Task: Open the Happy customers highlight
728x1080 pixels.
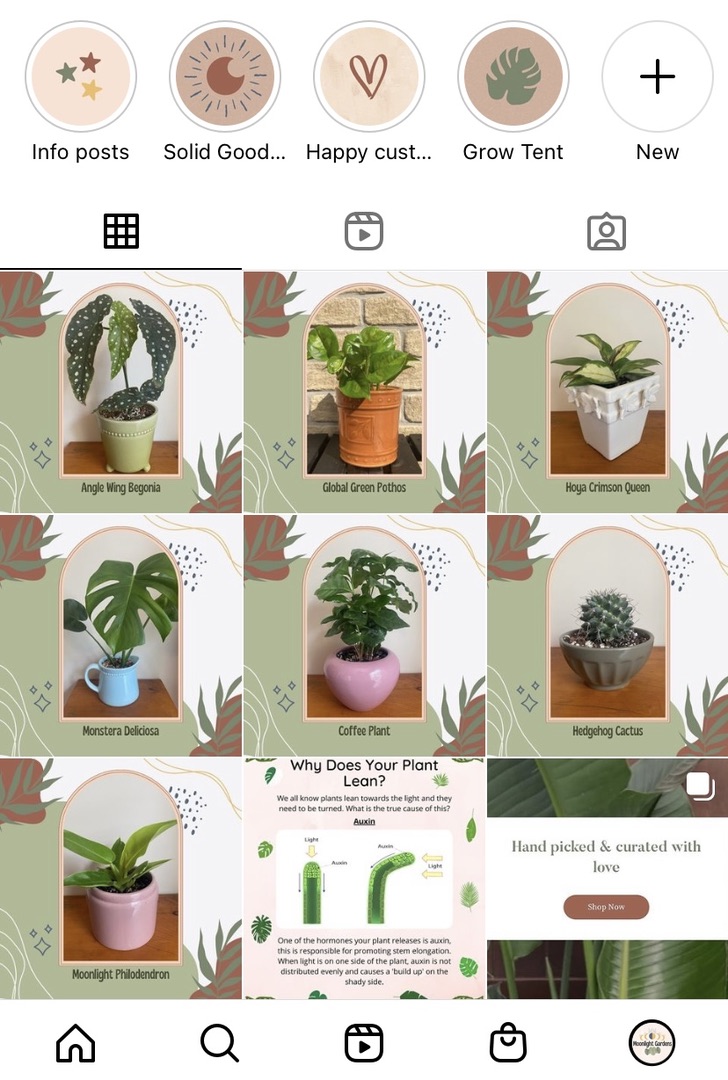Action: coord(369,77)
